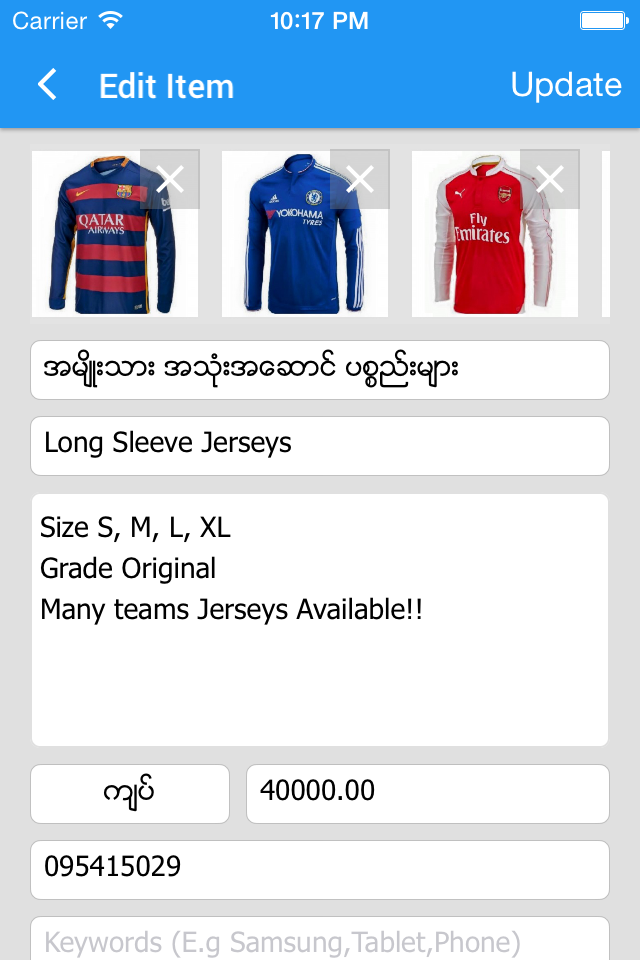This screenshot has height=960, width=640.
Task: Edit the phone number 095415029
Action: [x=320, y=869]
